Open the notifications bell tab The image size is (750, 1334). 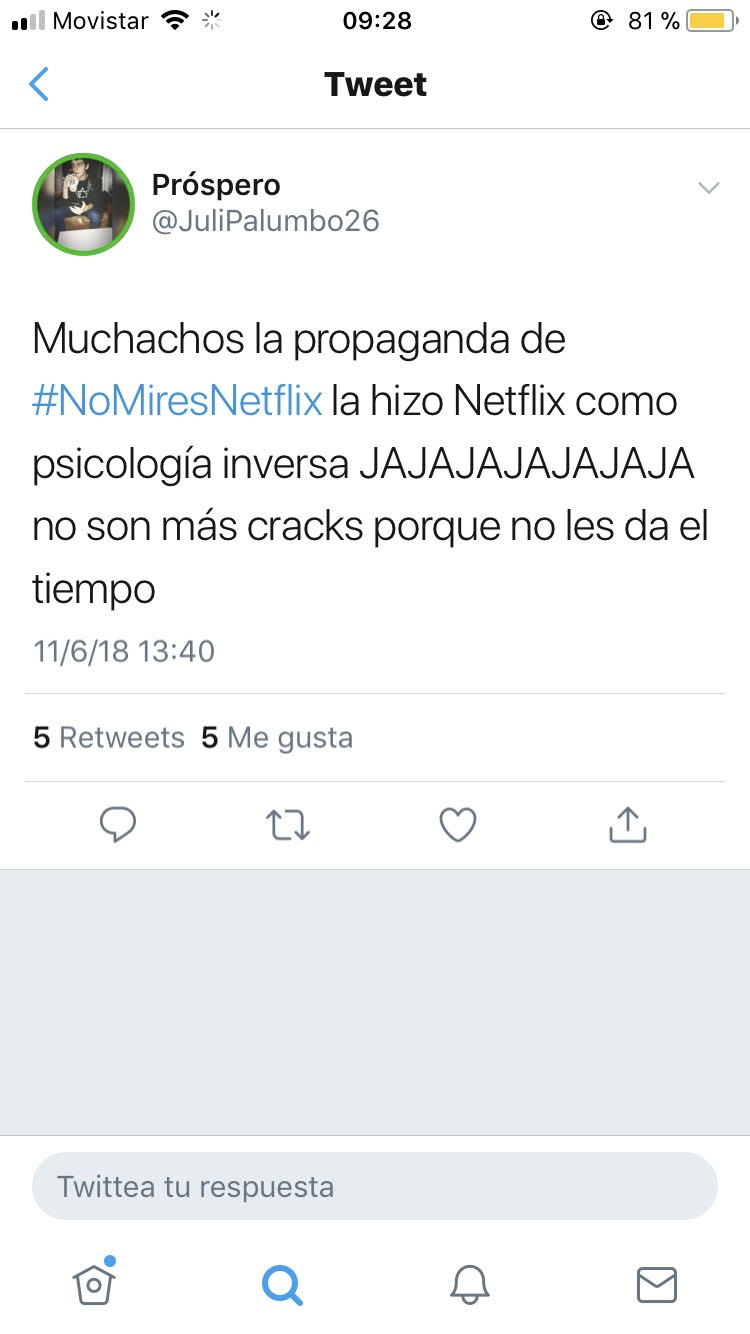(x=469, y=1283)
